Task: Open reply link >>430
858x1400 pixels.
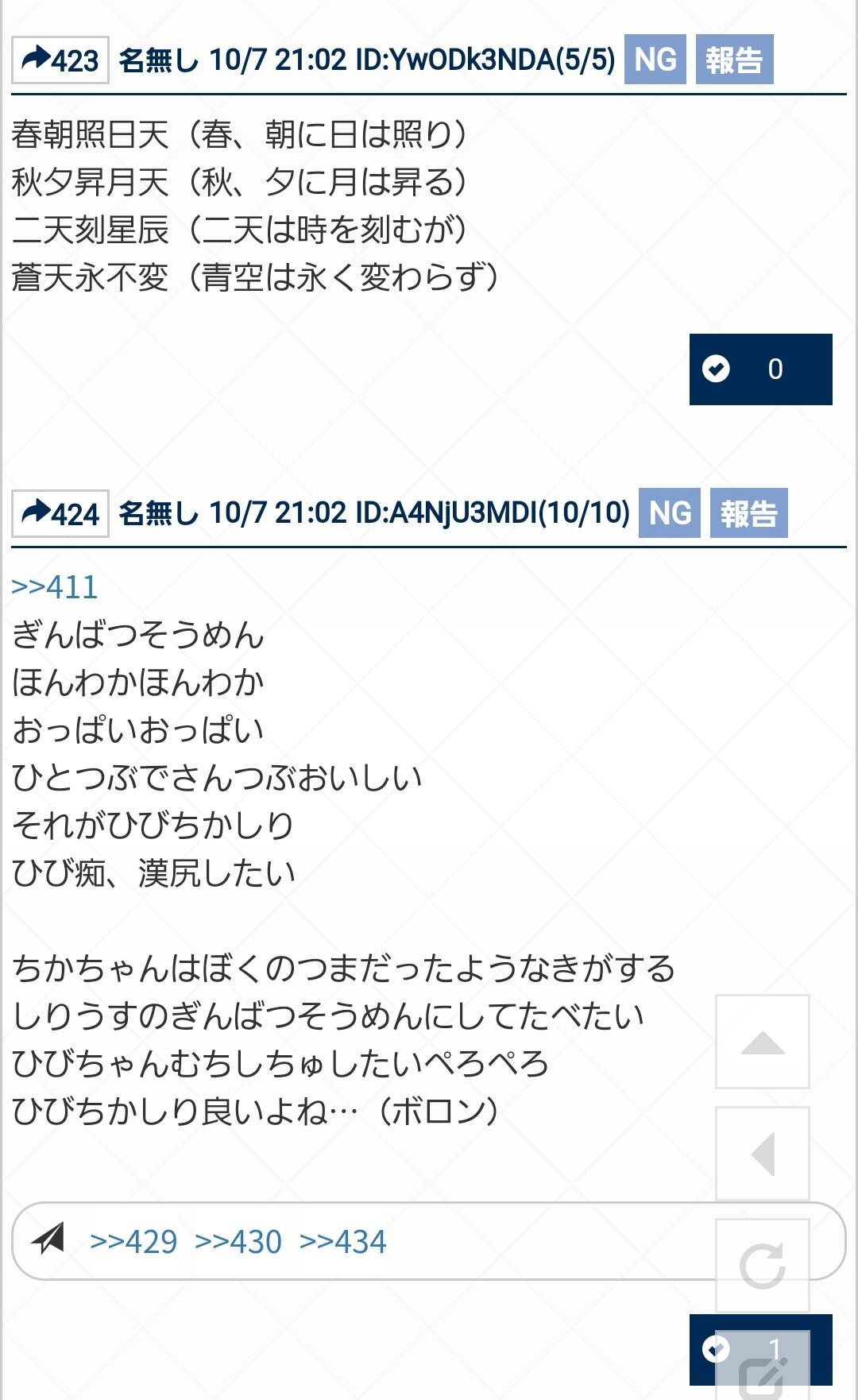Action: click(x=238, y=1242)
